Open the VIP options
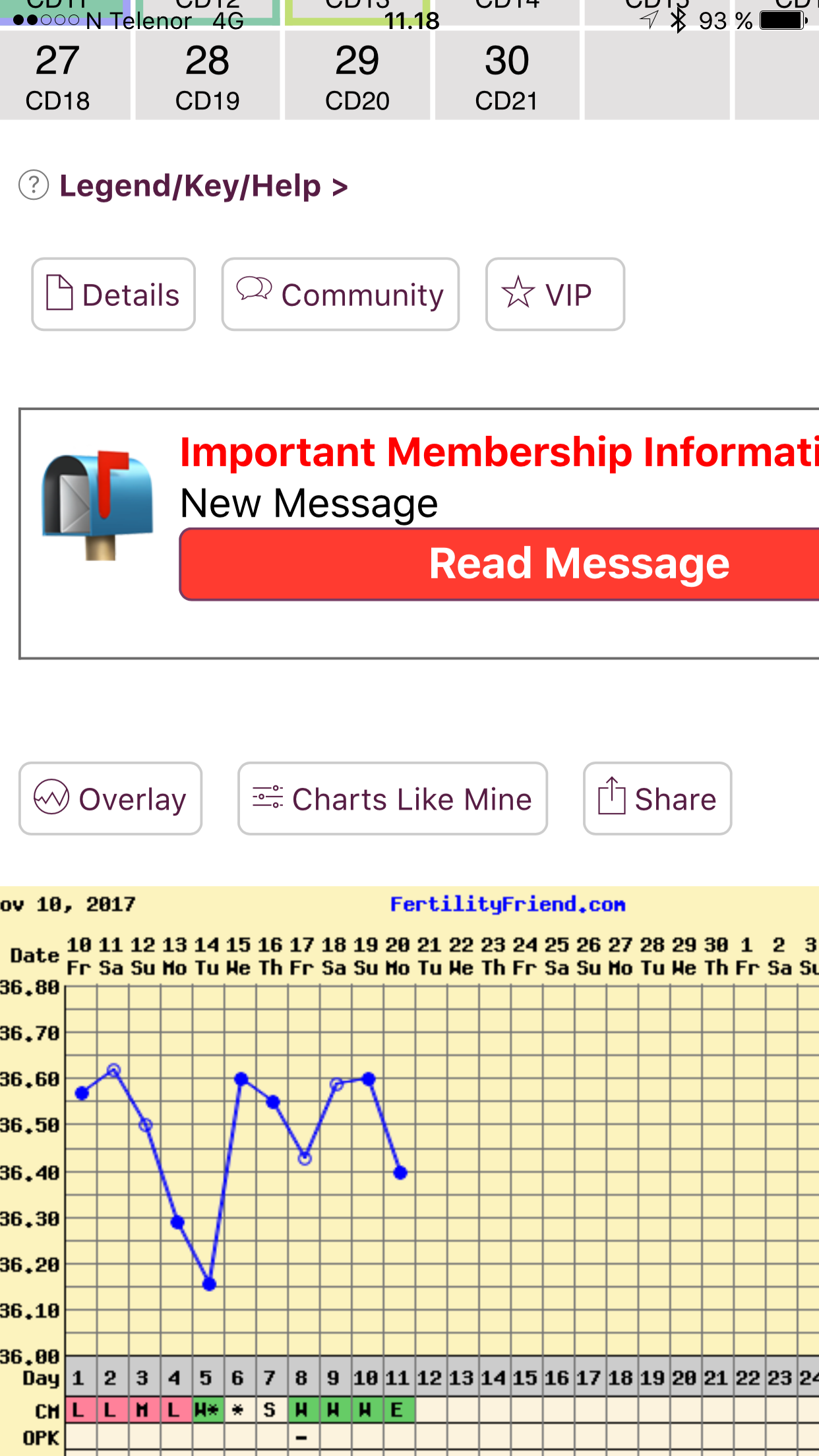 point(555,294)
